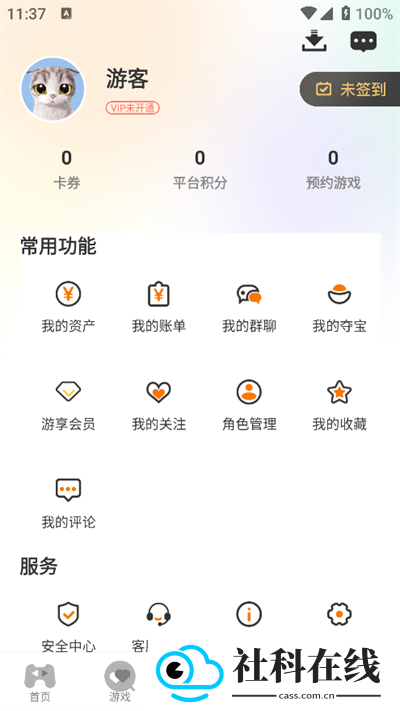Screen dimensions: 400x711
Task: Open the messages chat bubble icon
Action: [363, 42]
